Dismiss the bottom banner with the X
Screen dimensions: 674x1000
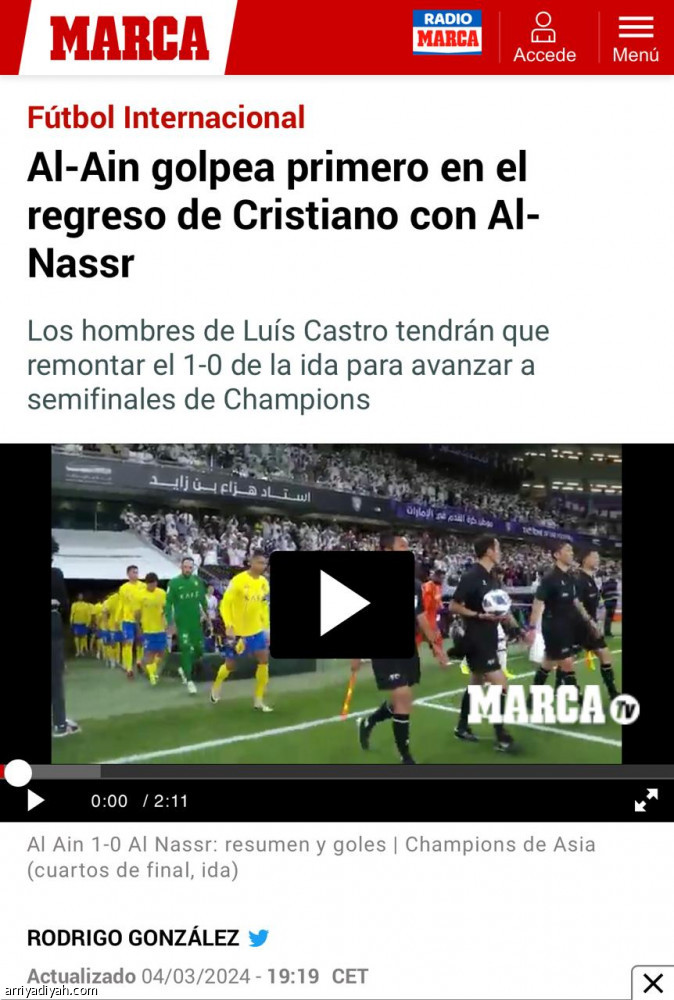pyautogui.click(x=652, y=982)
